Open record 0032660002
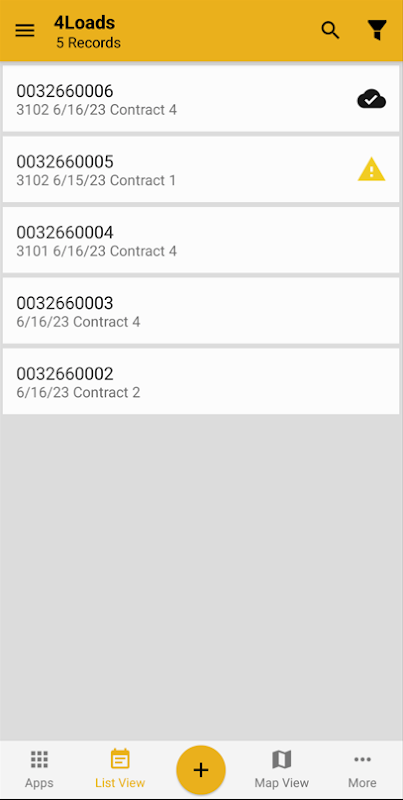403x800 pixels. click(x=201, y=381)
